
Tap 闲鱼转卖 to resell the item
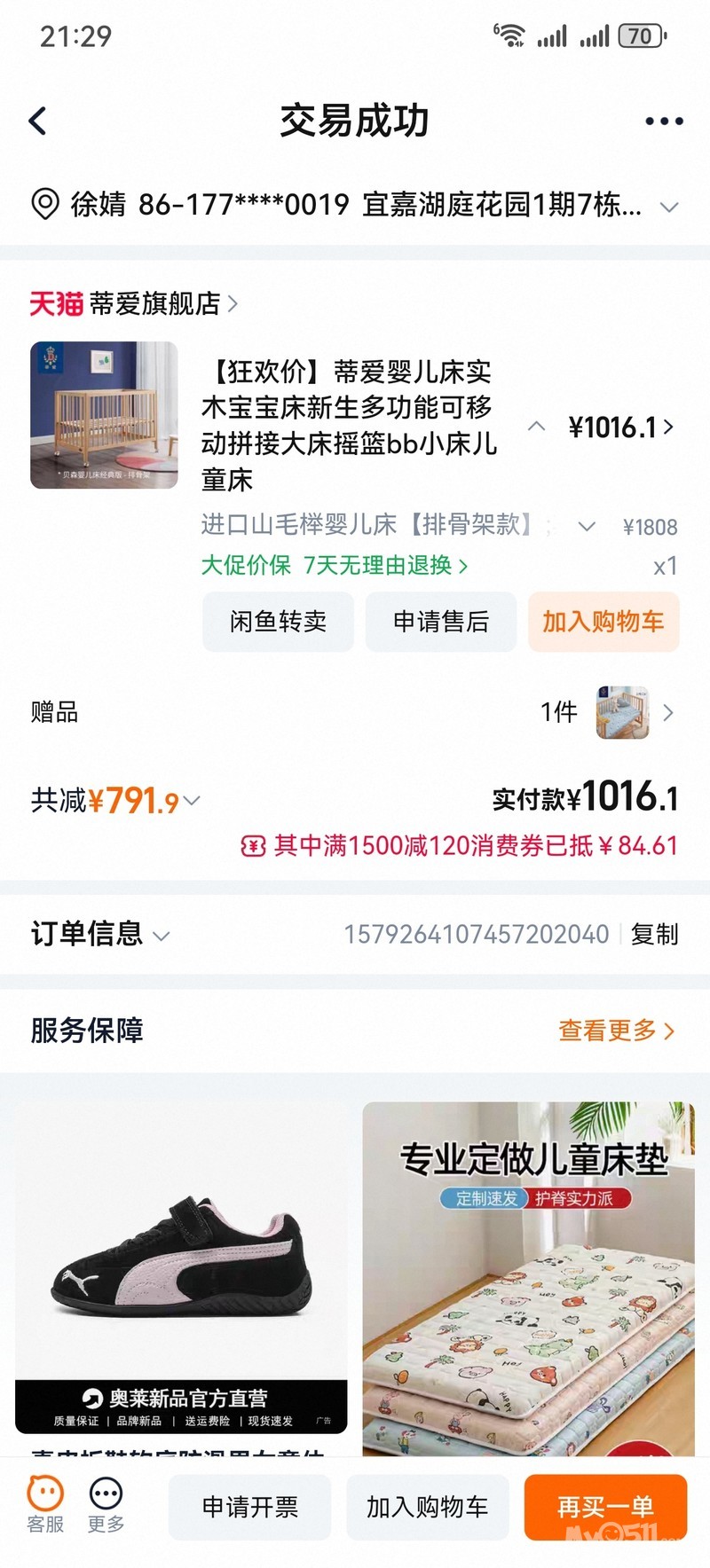[278, 622]
